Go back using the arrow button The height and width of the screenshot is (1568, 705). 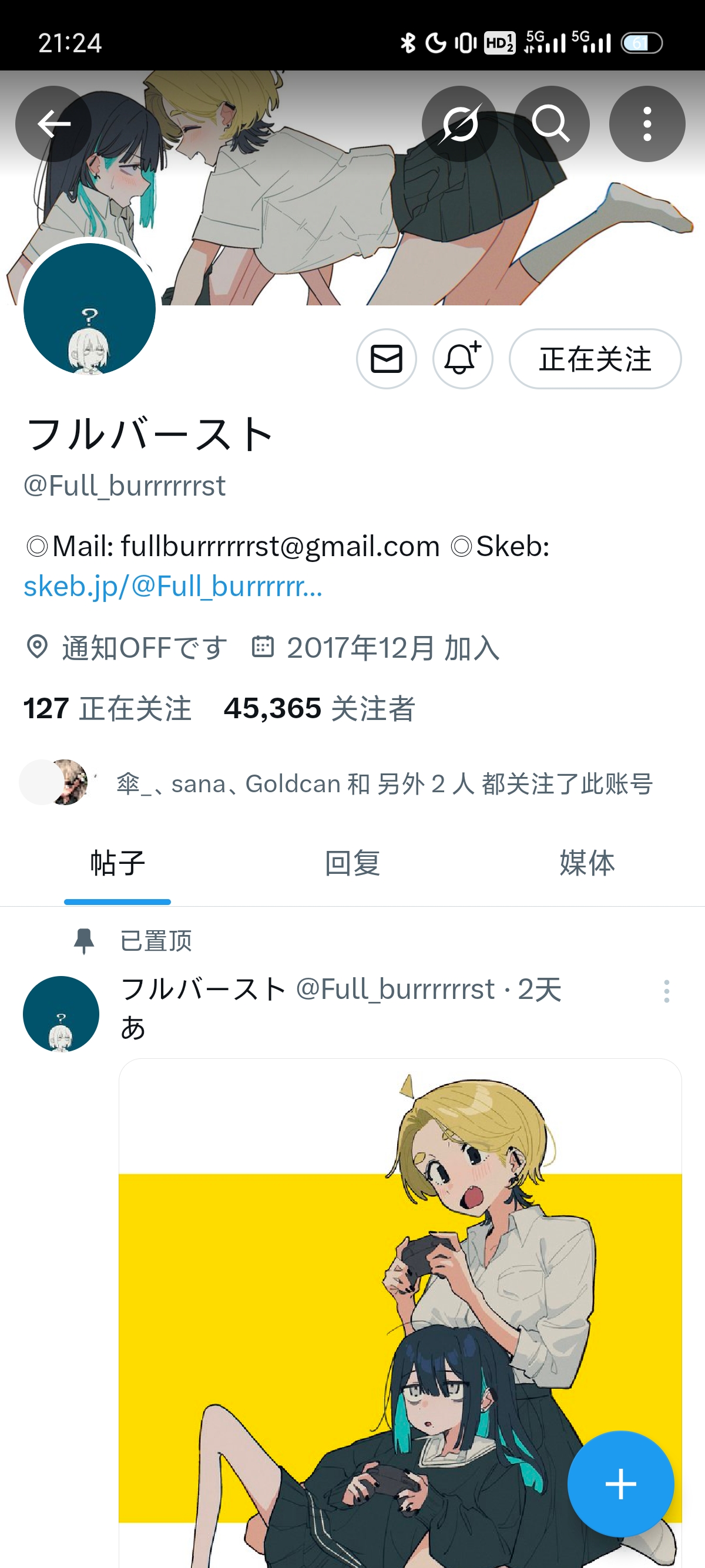point(53,124)
